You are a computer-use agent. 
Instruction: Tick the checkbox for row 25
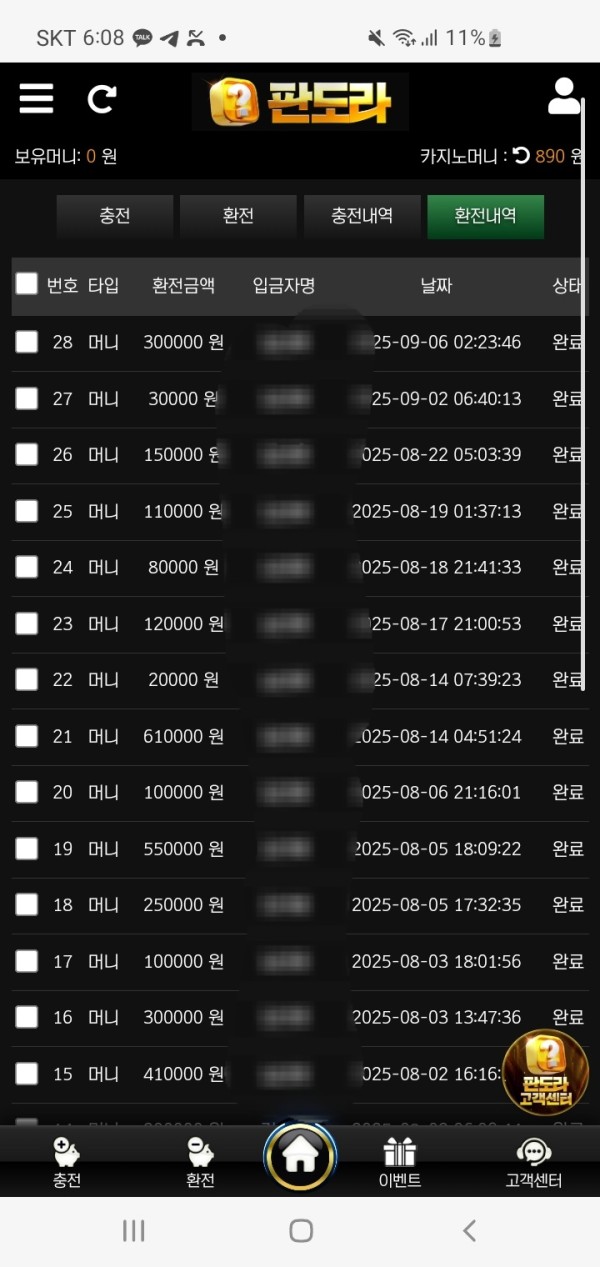coord(27,511)
